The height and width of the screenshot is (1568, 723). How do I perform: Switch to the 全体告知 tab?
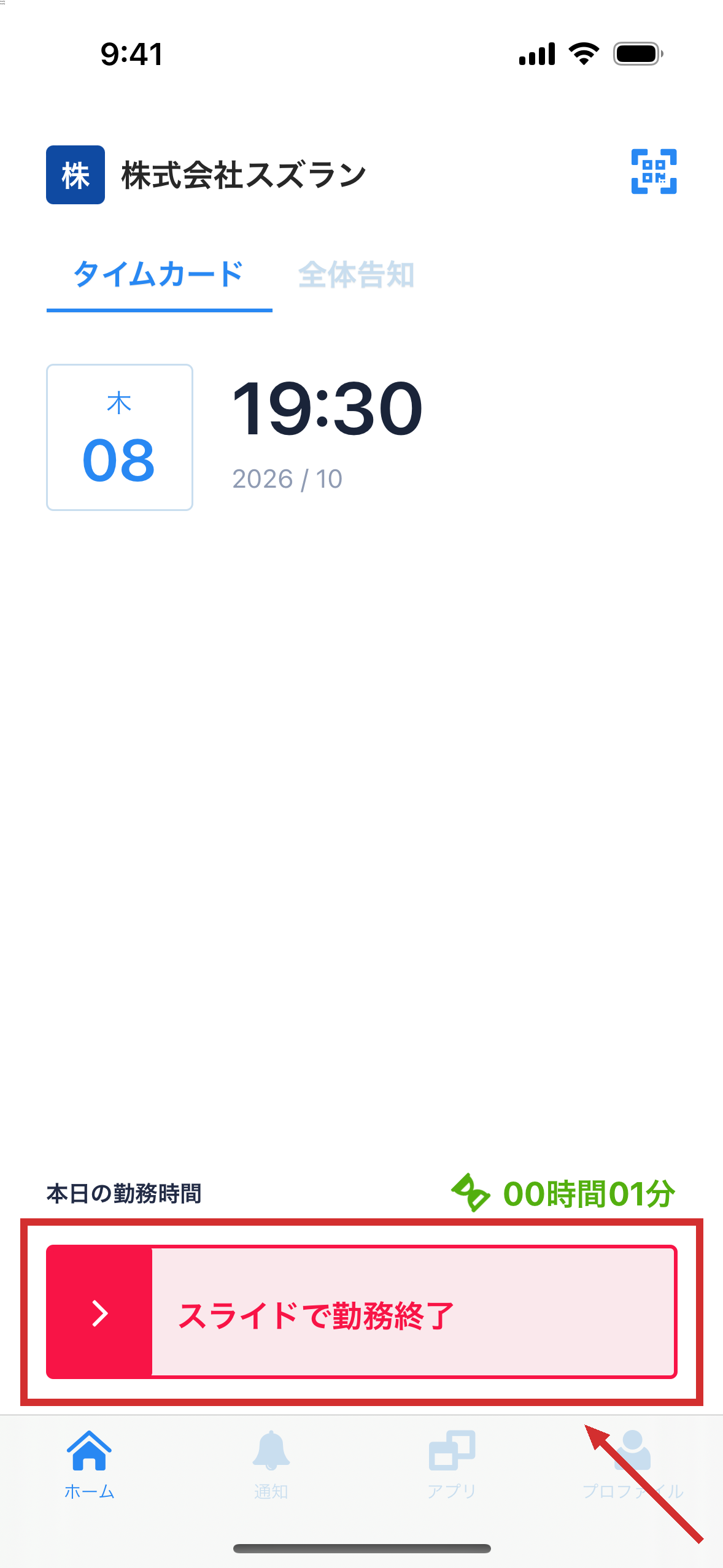tap(356, 275)
